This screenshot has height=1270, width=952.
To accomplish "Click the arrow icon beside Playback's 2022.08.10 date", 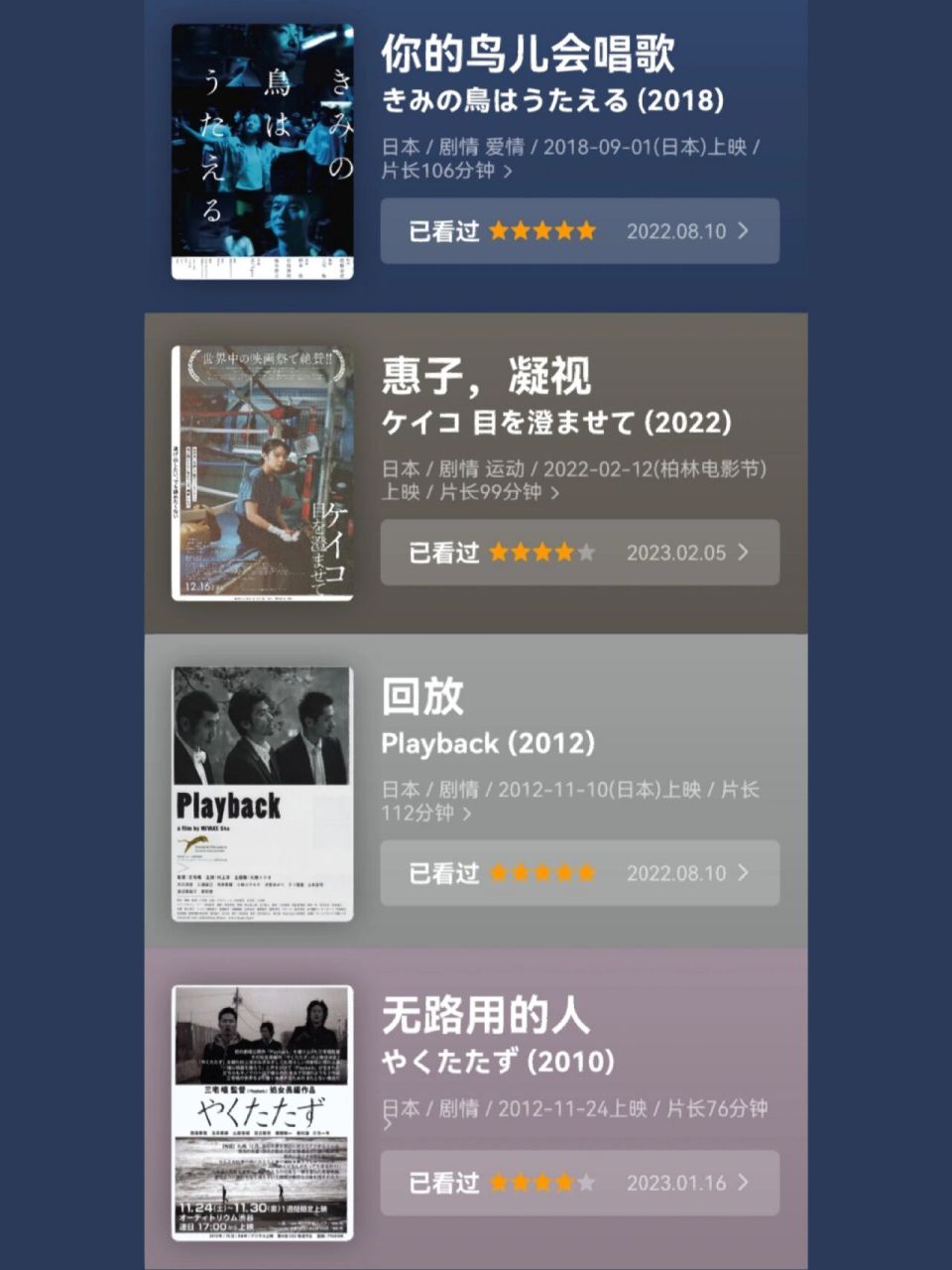I will pos(744,873).
